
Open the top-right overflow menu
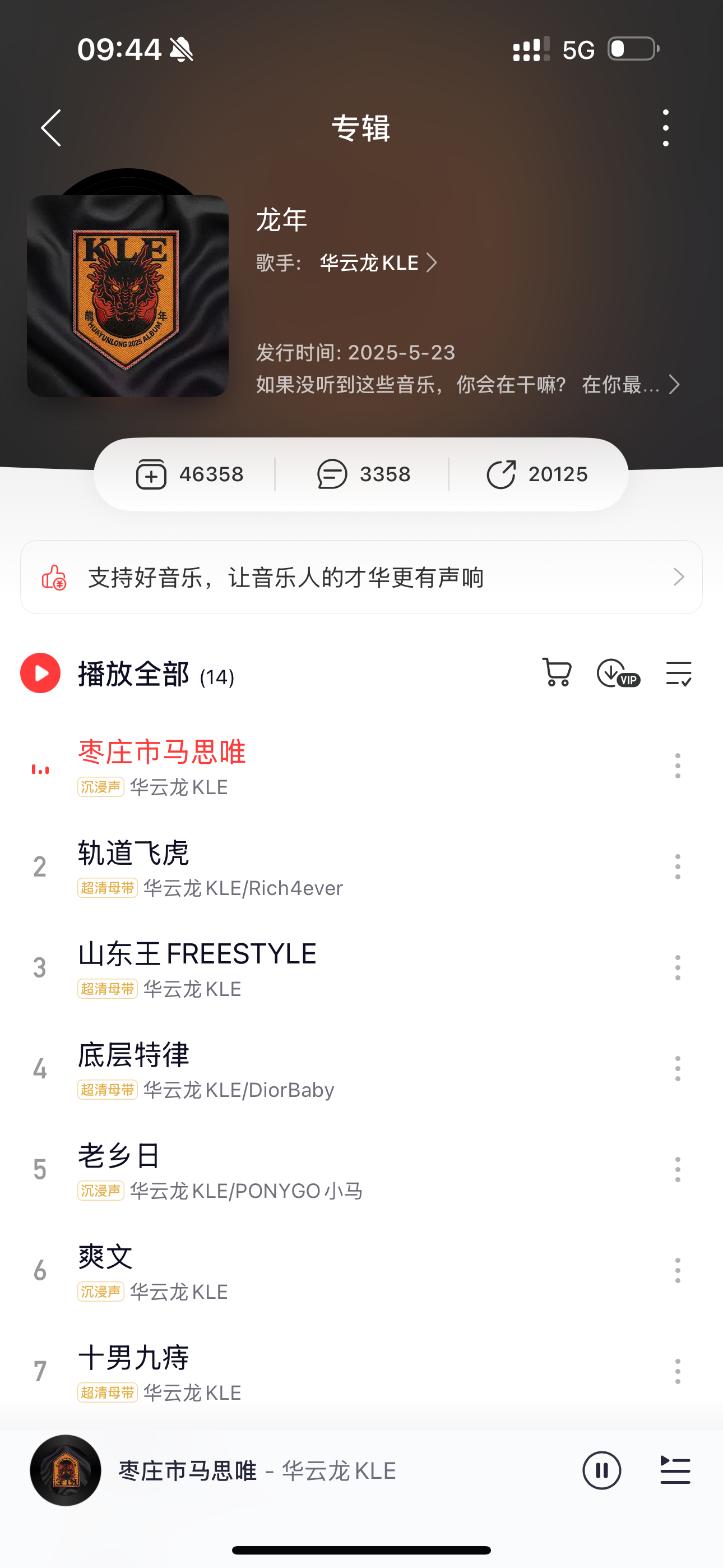coord(665,128)
